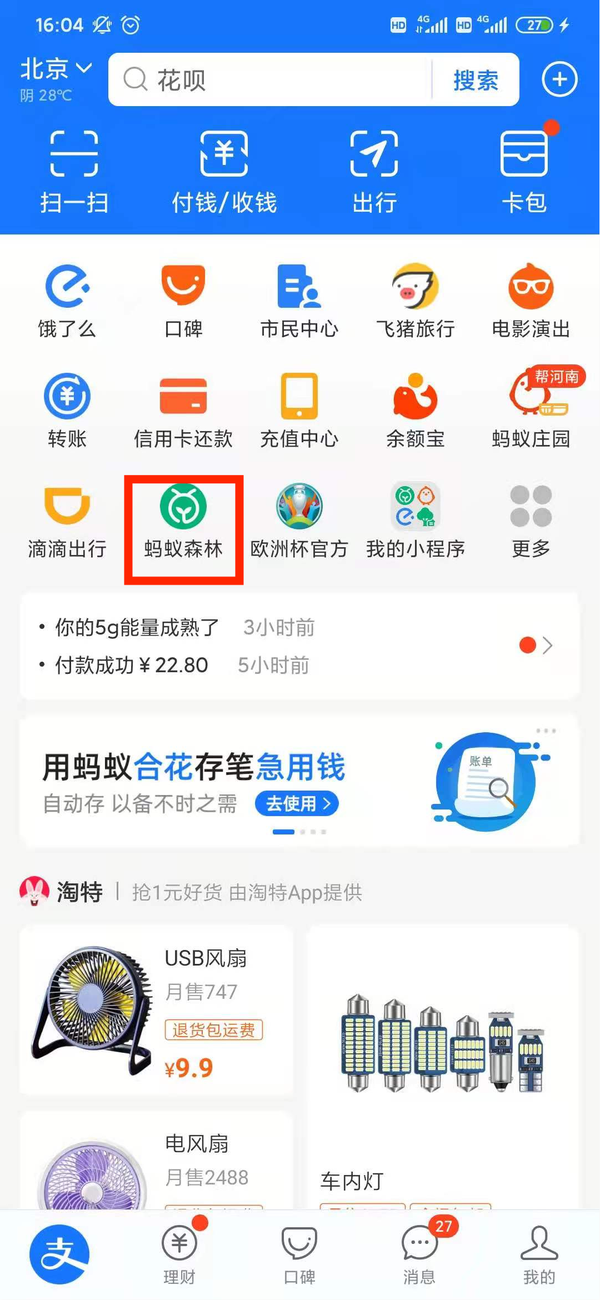The width and height of the screenshot is (600, 1300).
Task: Change city from 北京 dropdown
Action: 56,70
